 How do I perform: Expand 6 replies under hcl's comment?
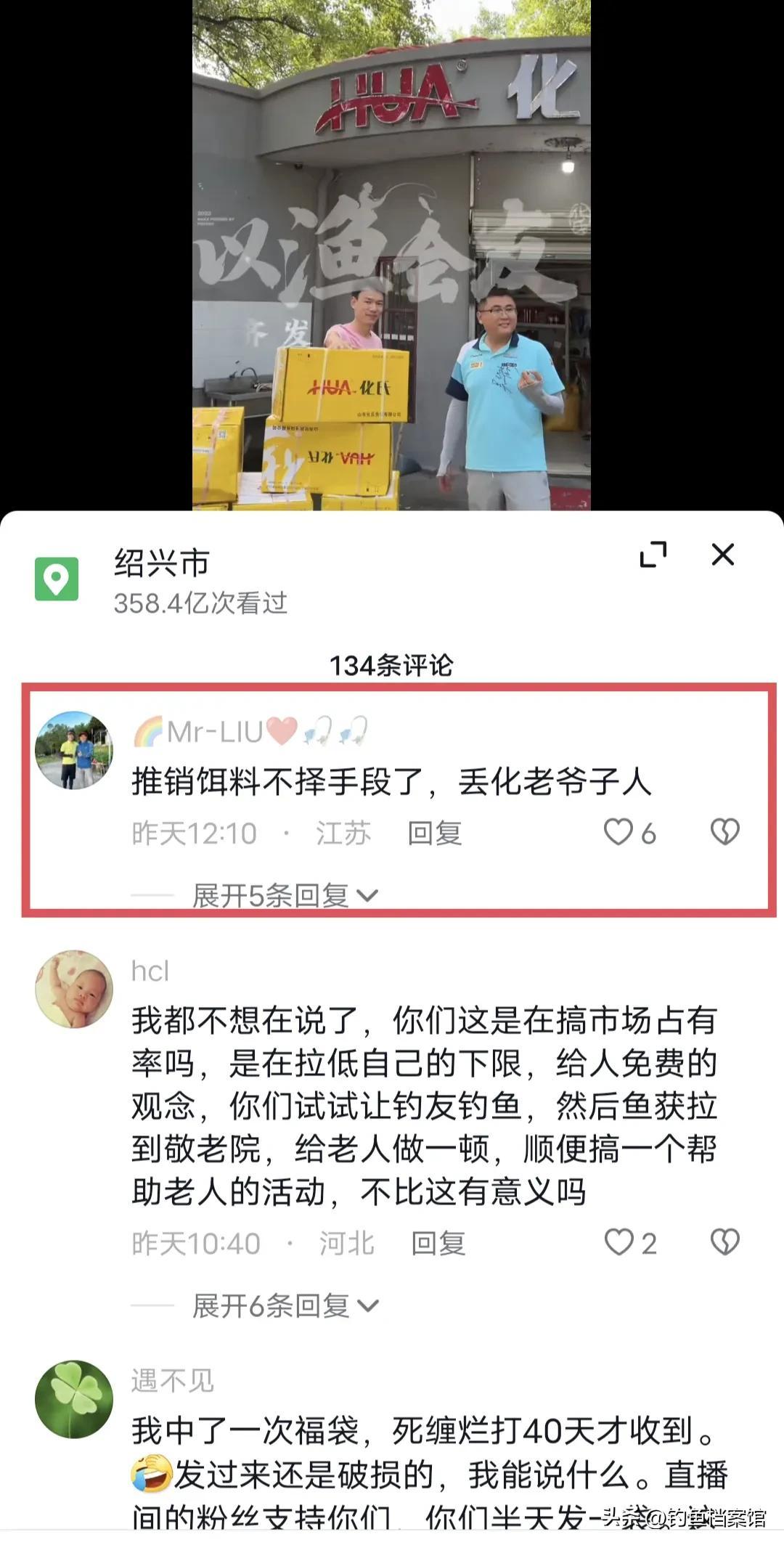[x=285, y=1306]
